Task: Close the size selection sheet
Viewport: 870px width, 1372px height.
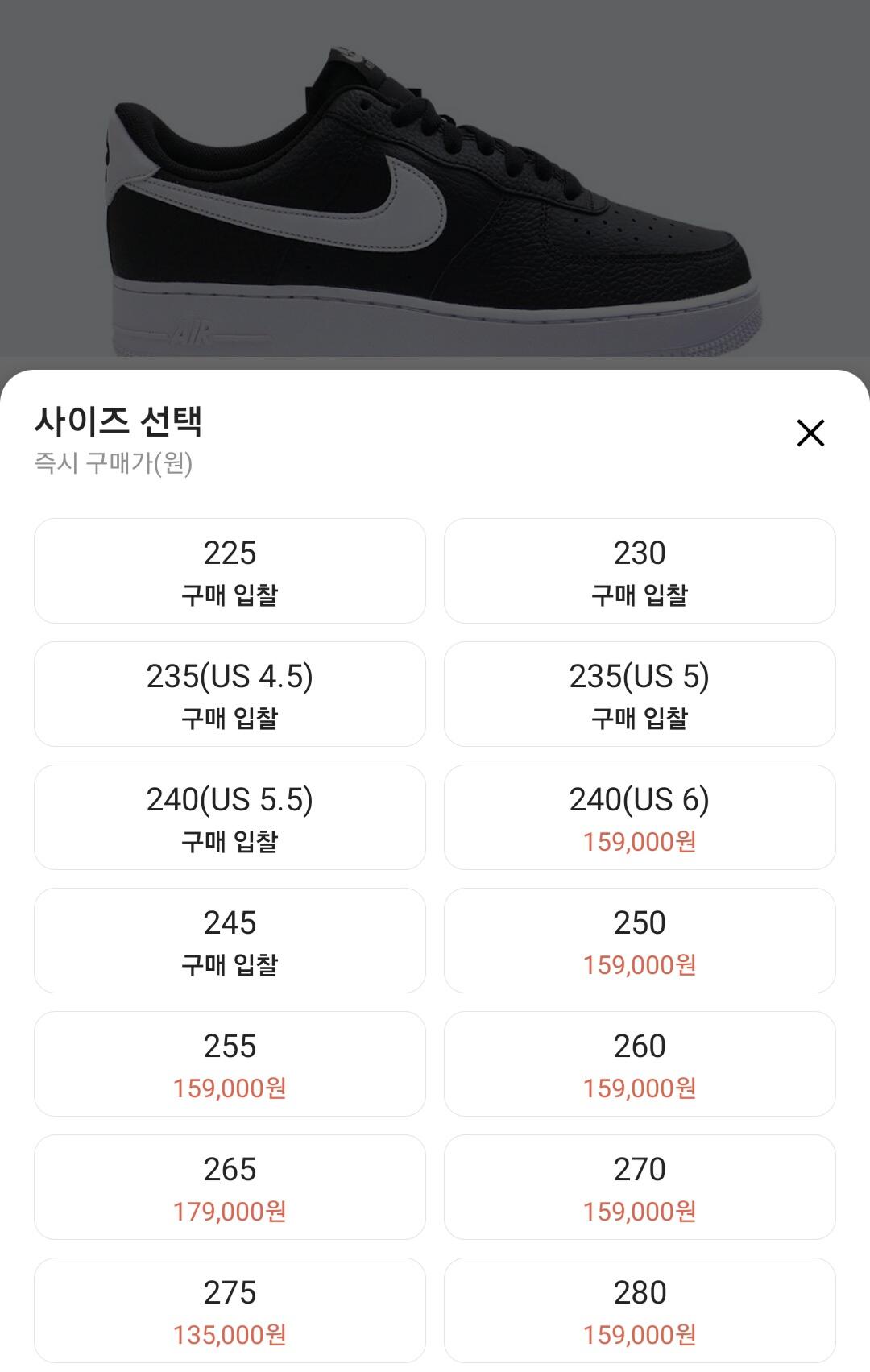Action: click(810, 433)
